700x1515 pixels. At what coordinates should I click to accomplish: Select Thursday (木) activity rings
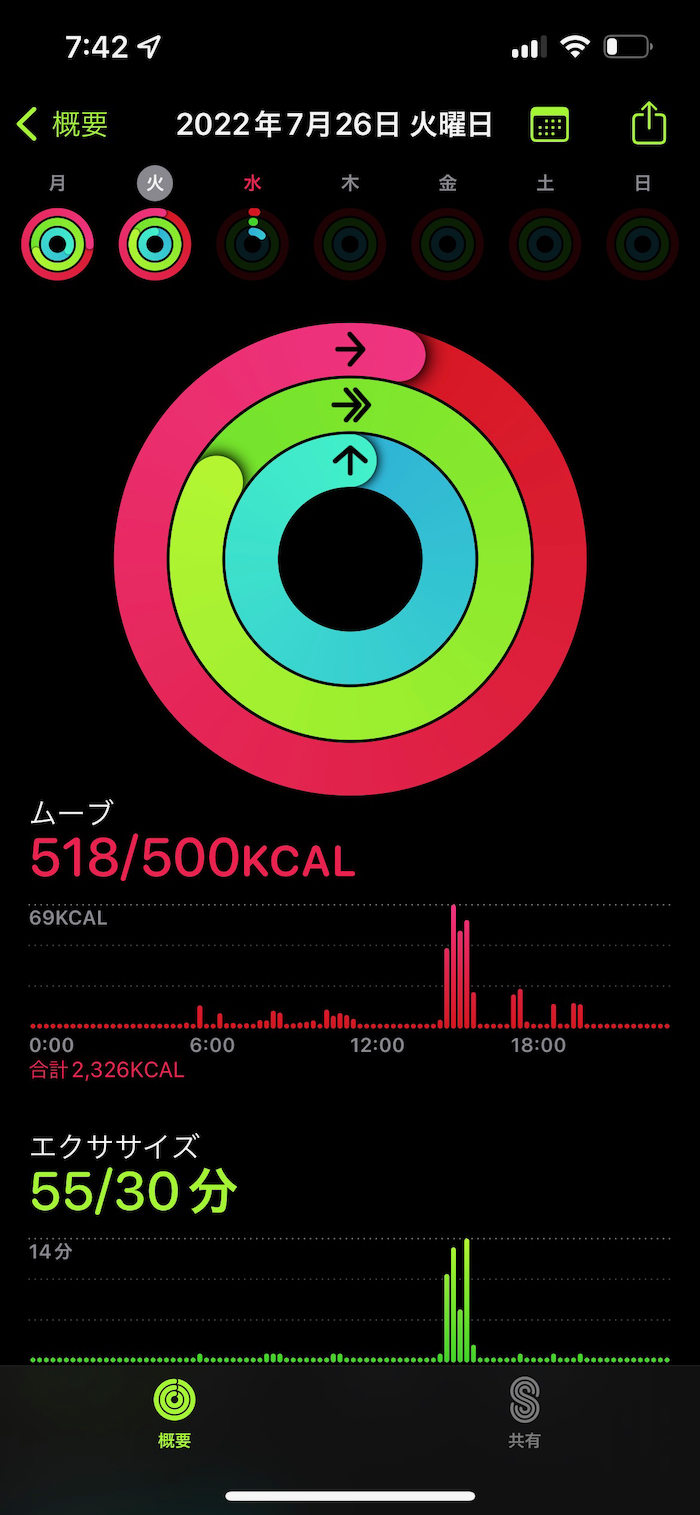click(x=350, y=243)
